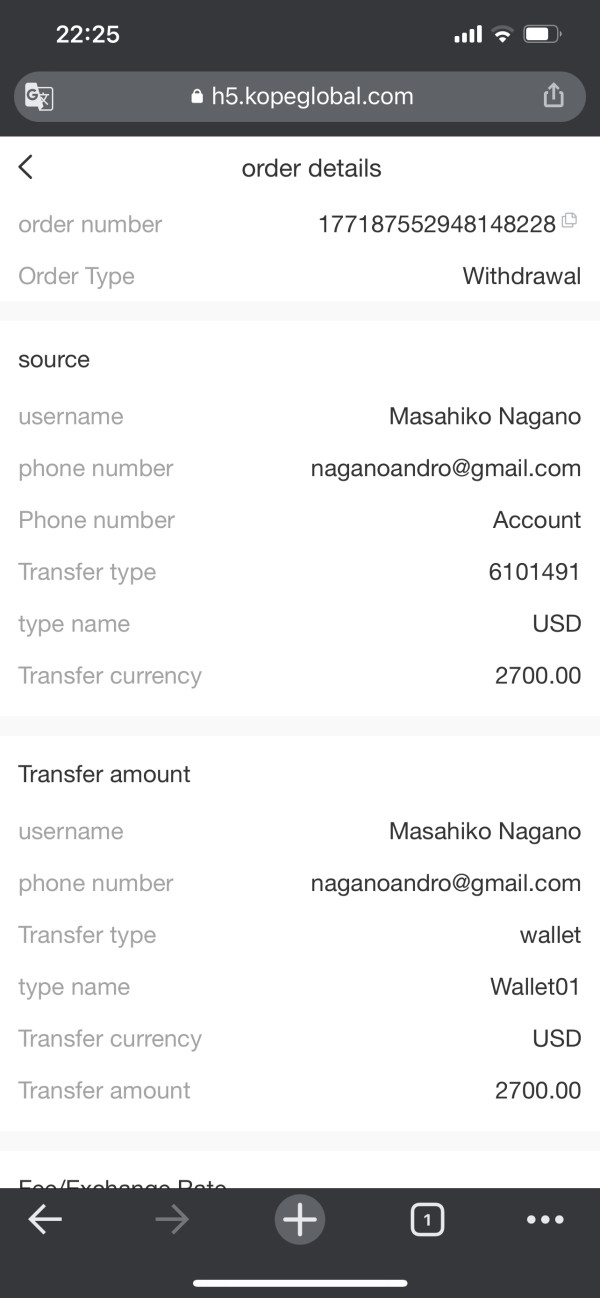
Task: Open the browser translate icon
Action: (40, 96)
